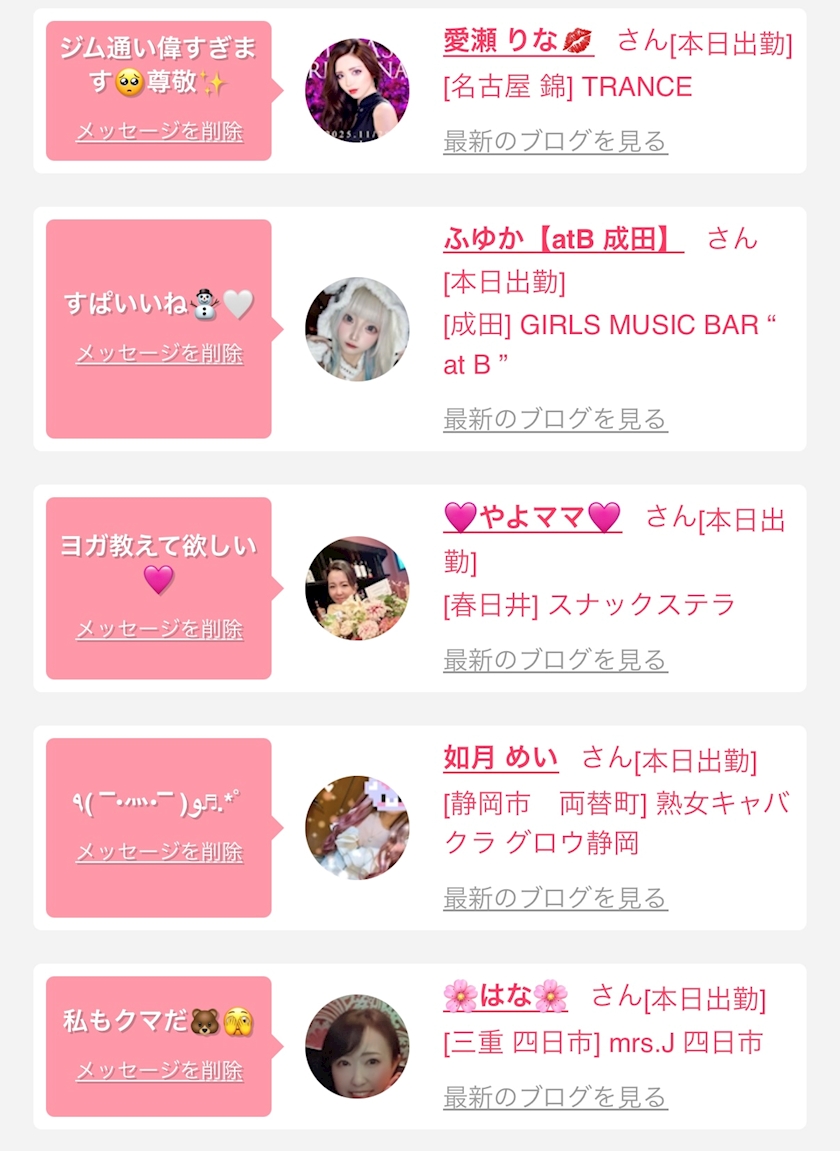The width and height of the screenshot is (840, 1151).
Task: Open はな's profile name link
Action: point(505,997)
